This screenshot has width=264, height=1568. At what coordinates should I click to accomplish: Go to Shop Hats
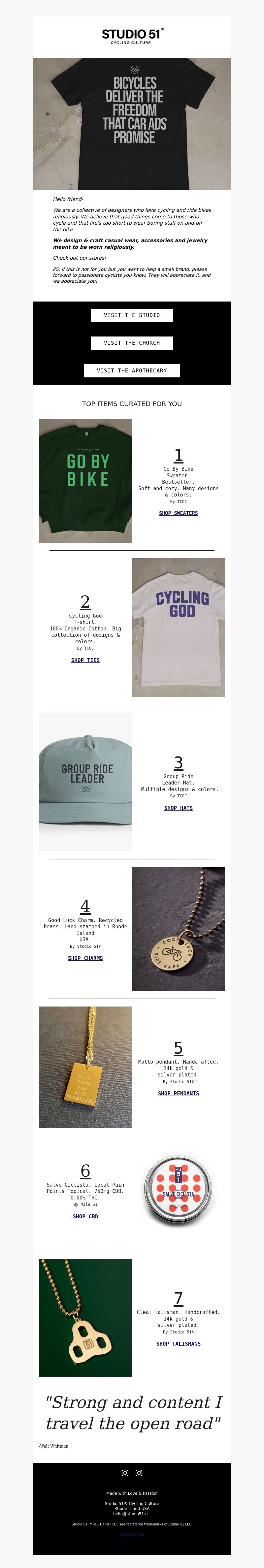[x=178, y=808]
